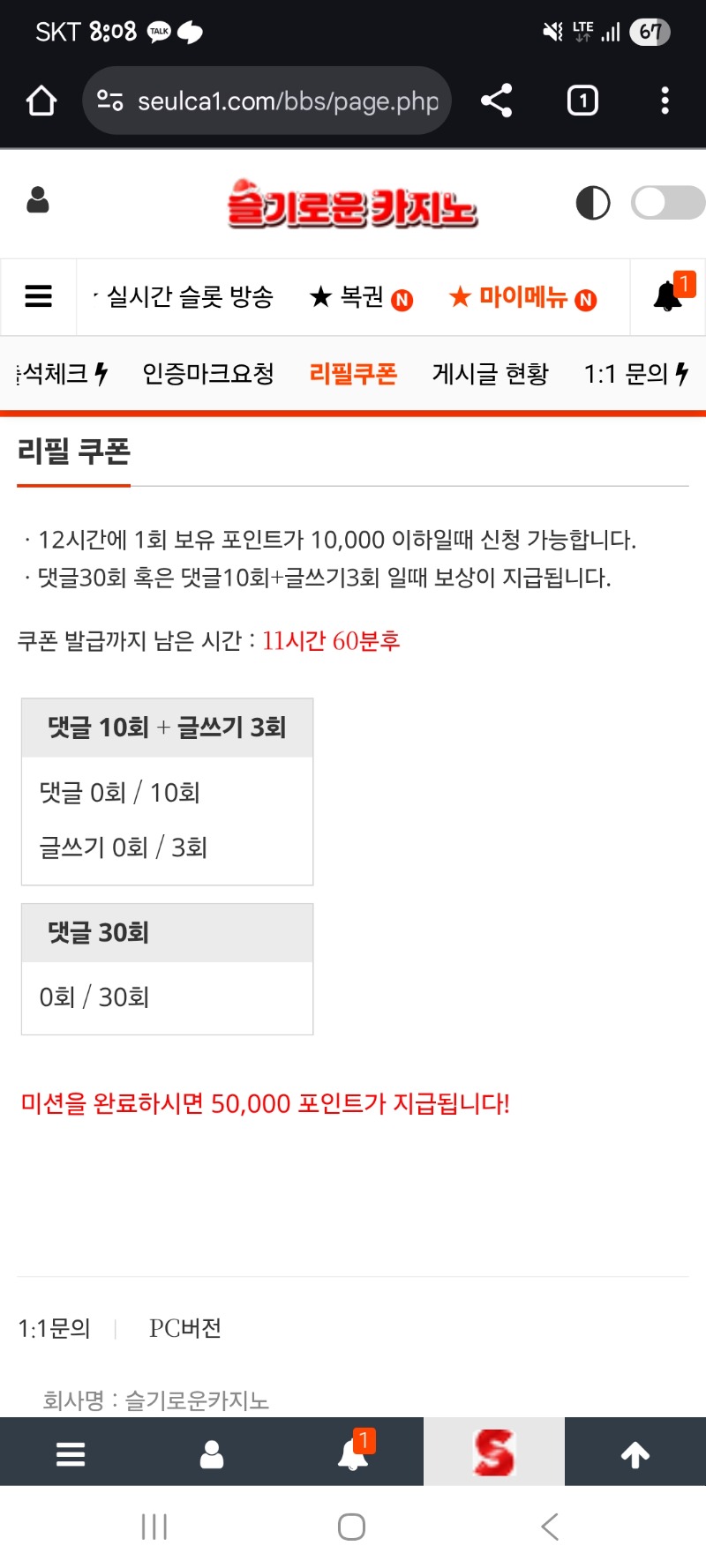Switch to 인증마크요청 tab
Image resolution: width=706 pixels, height=1568 pixels.
click(x=208, y=374)
